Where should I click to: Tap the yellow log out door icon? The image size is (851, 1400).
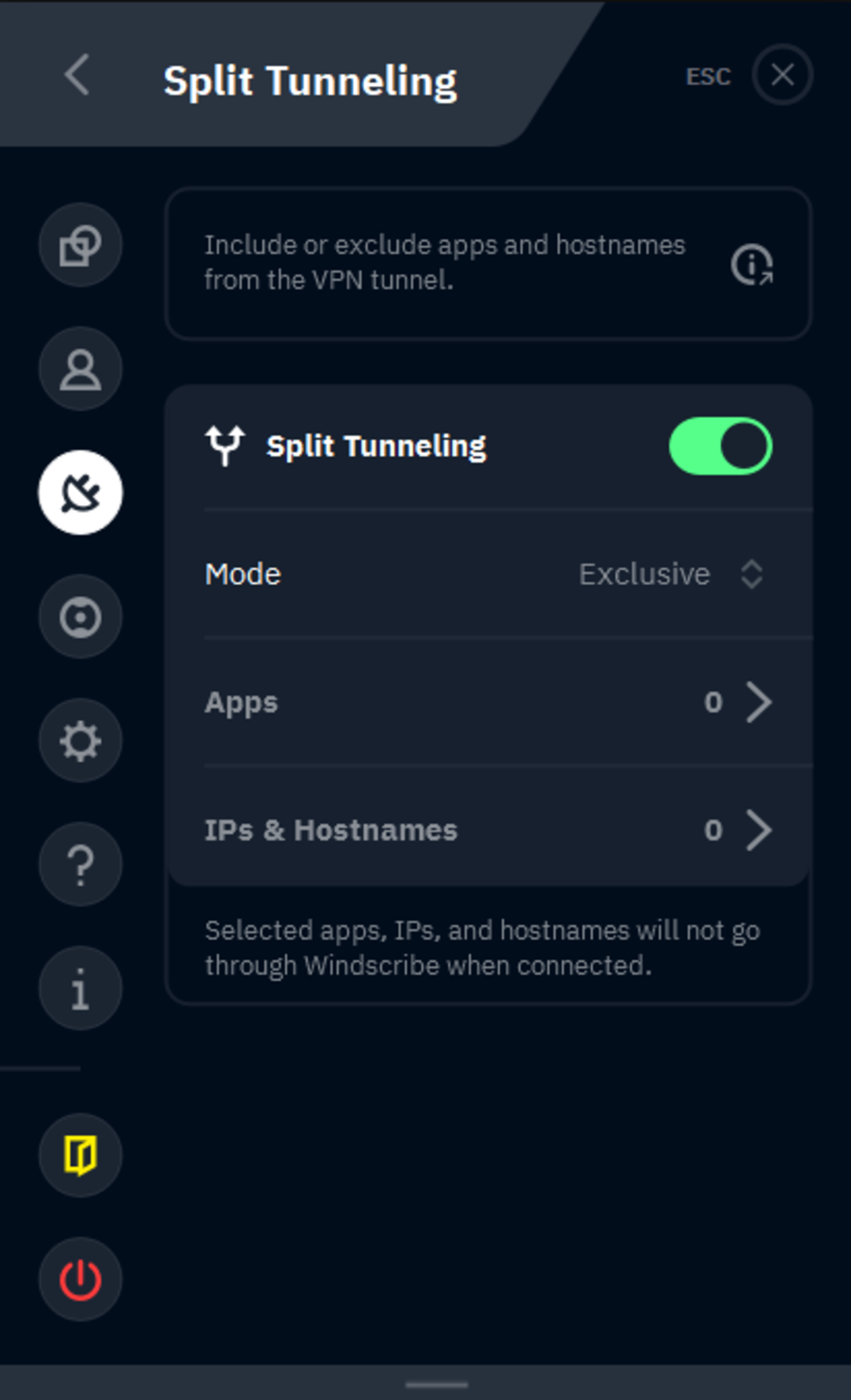point(80,1155)
